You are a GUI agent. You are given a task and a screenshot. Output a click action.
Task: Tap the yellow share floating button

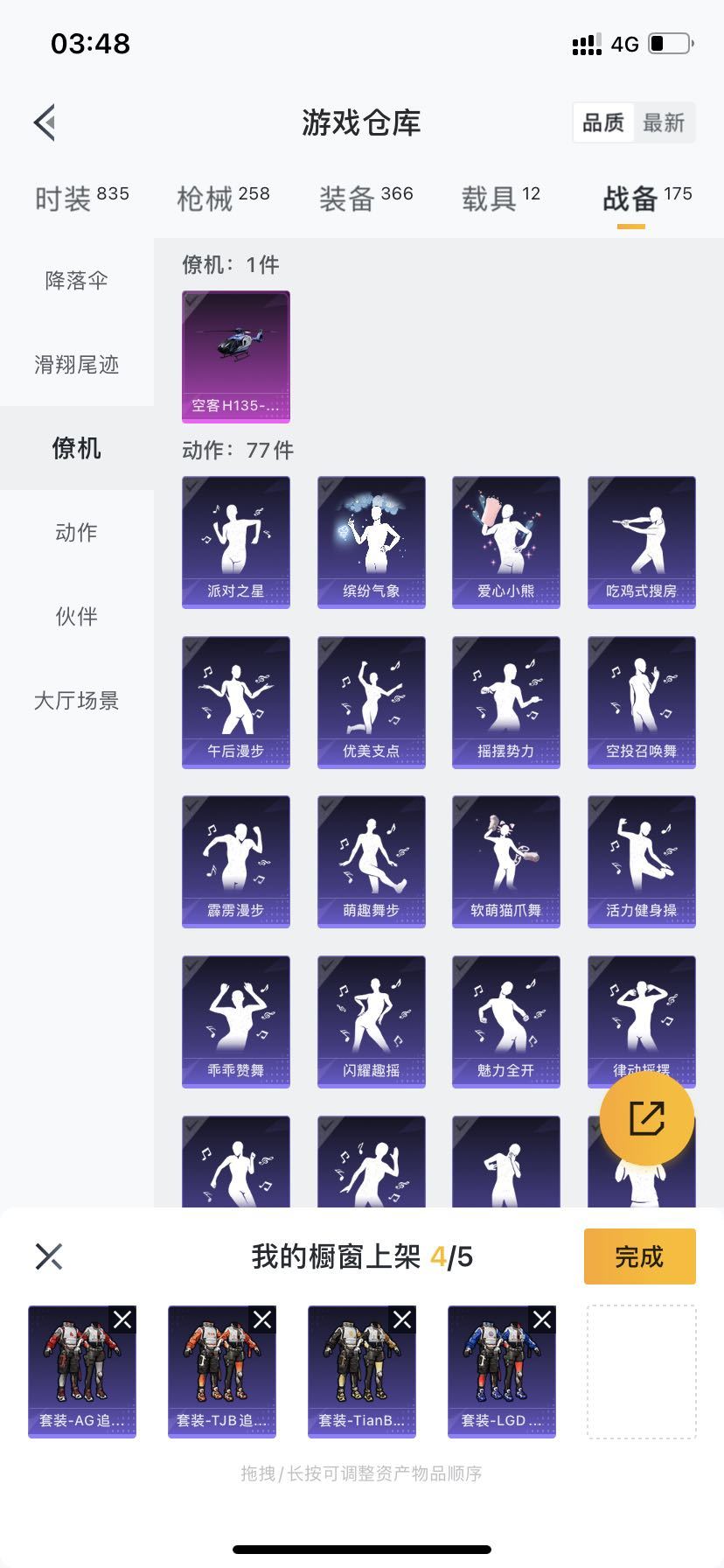coord(646,1117)
